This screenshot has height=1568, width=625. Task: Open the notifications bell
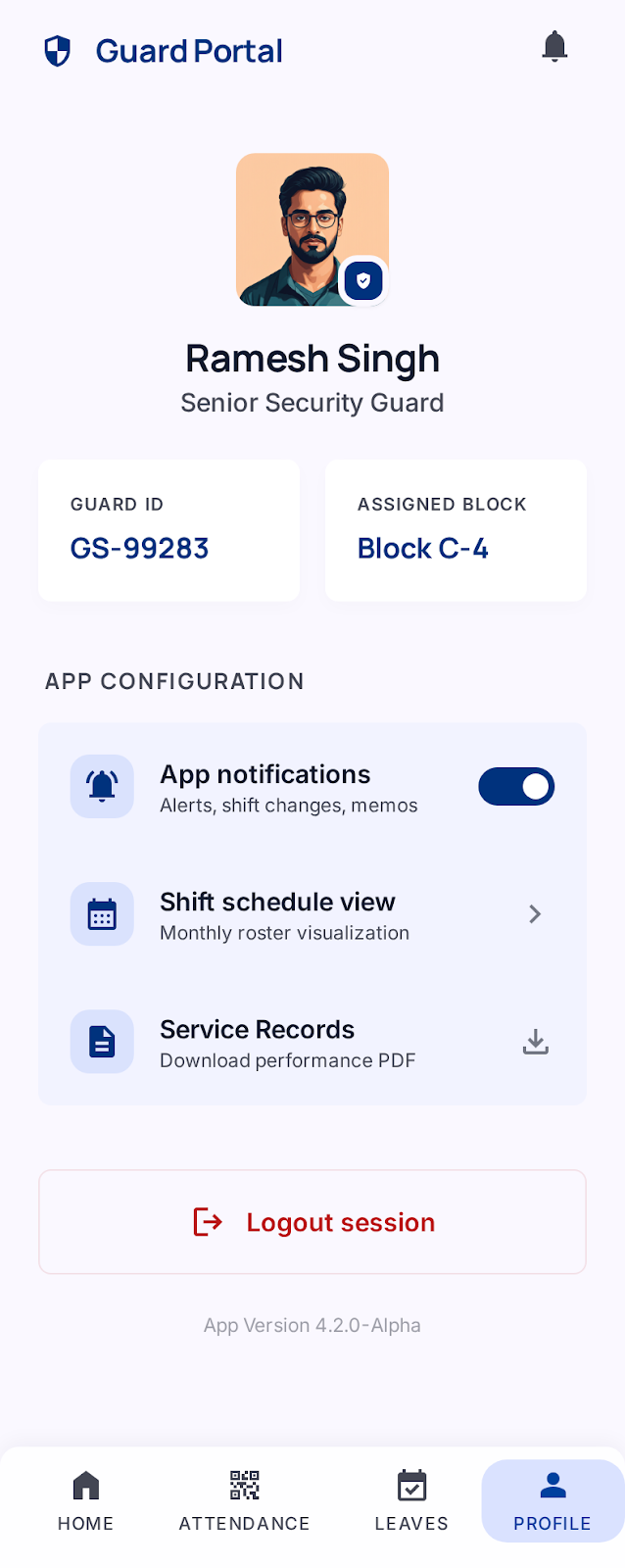[x=554, y=46]
